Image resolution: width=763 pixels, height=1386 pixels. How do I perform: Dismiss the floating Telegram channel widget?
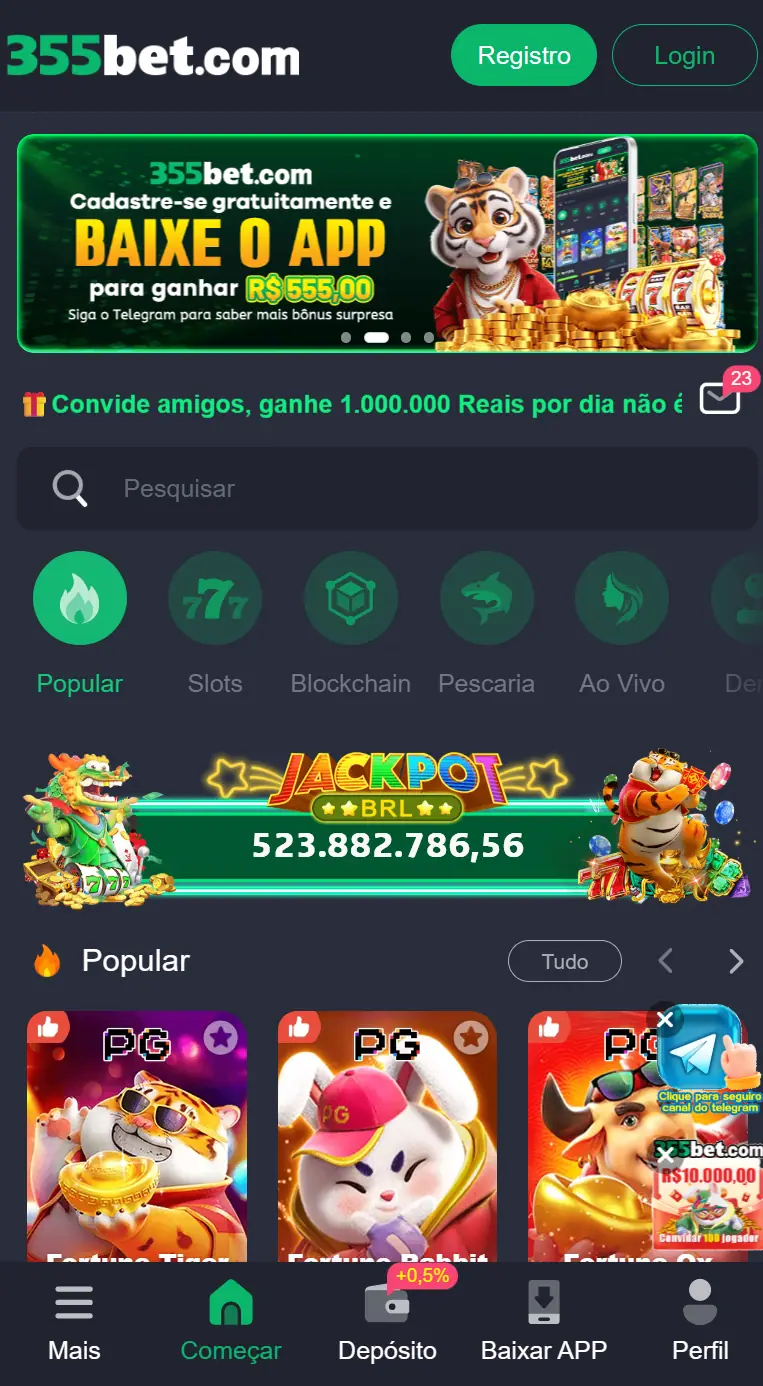click(665, 1020)
